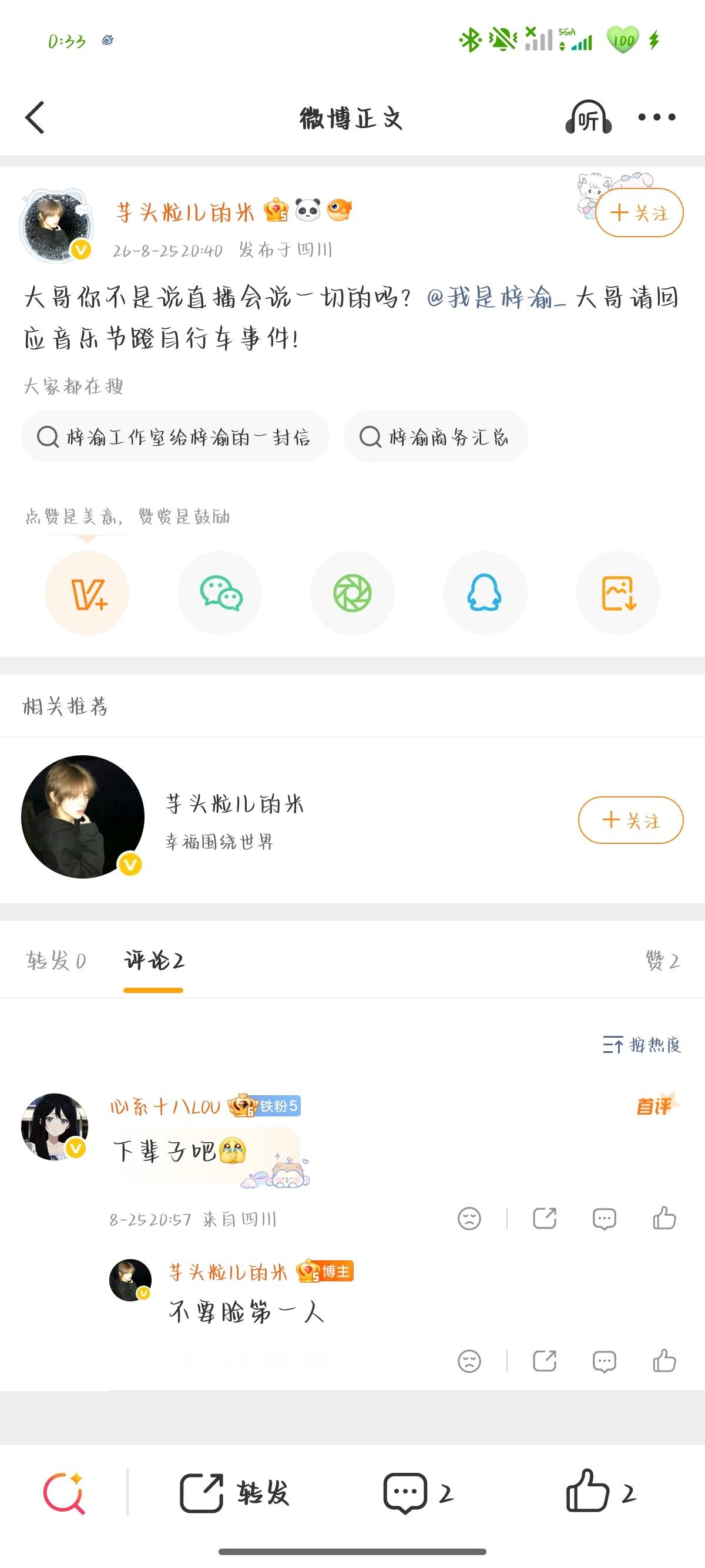
Task: Reply to the comment 不要脸第一人
Action: pyautogui.click(x=604, y=1361)
